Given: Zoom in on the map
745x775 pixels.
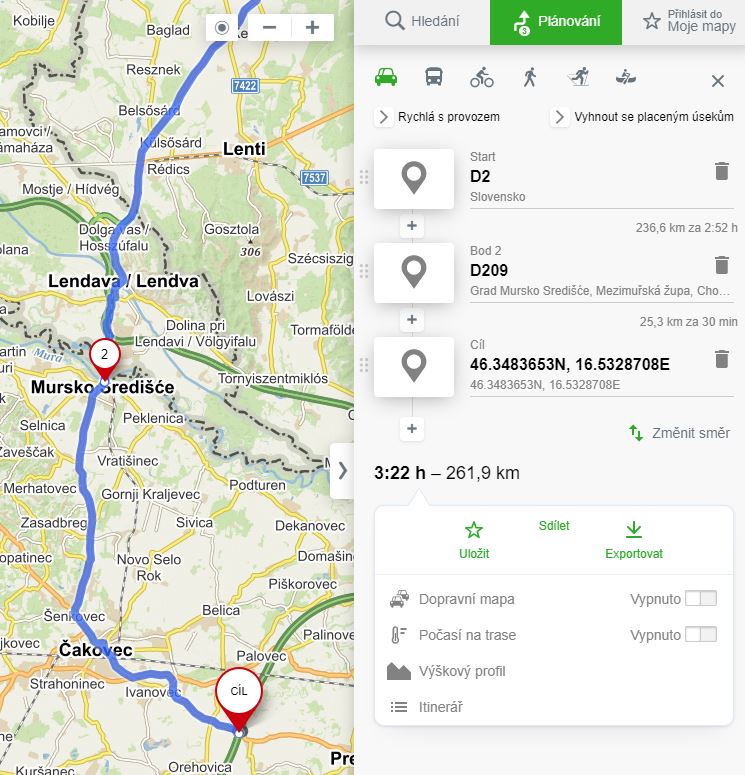Looking at the screenshot, I should (x=313, y=27).
